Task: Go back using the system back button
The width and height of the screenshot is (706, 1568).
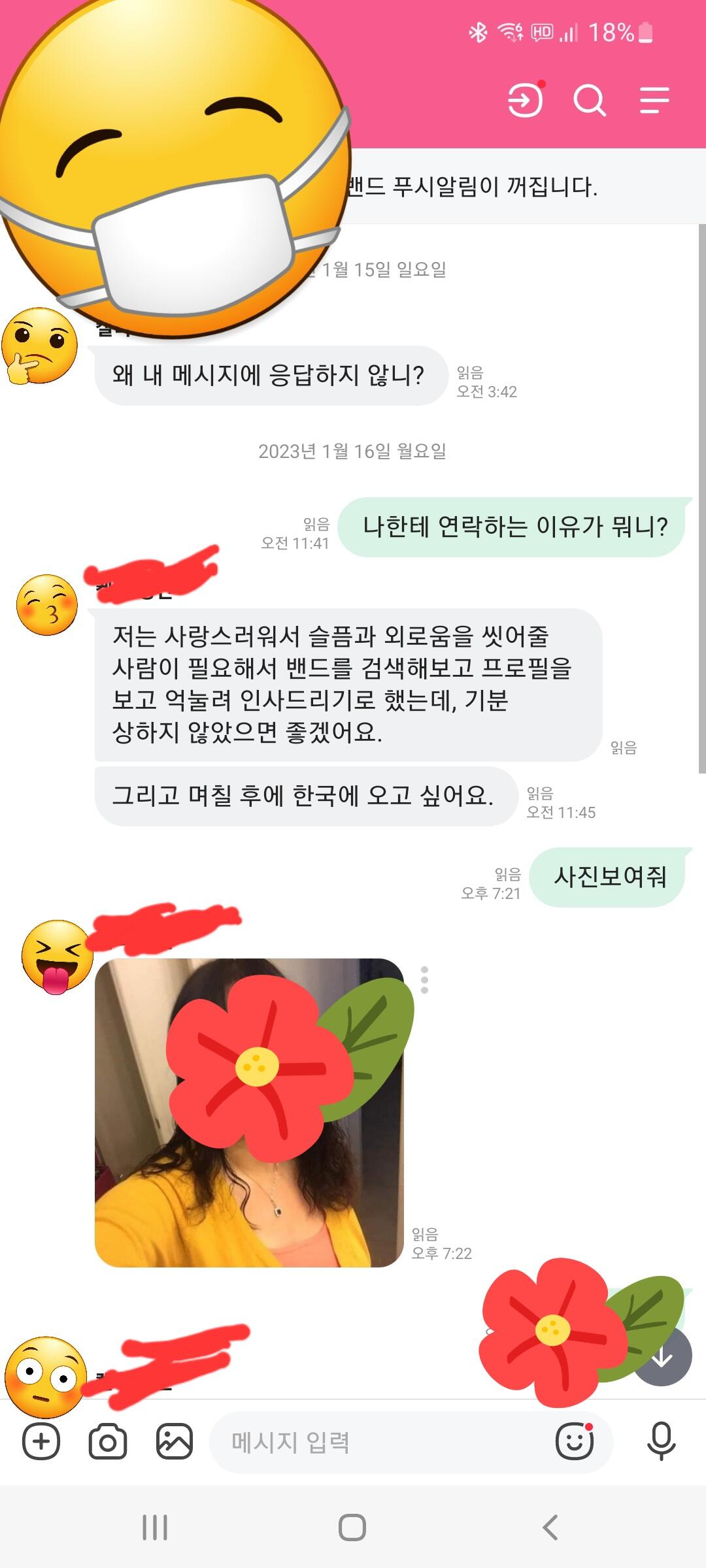Action: (x=550, y=1527)
